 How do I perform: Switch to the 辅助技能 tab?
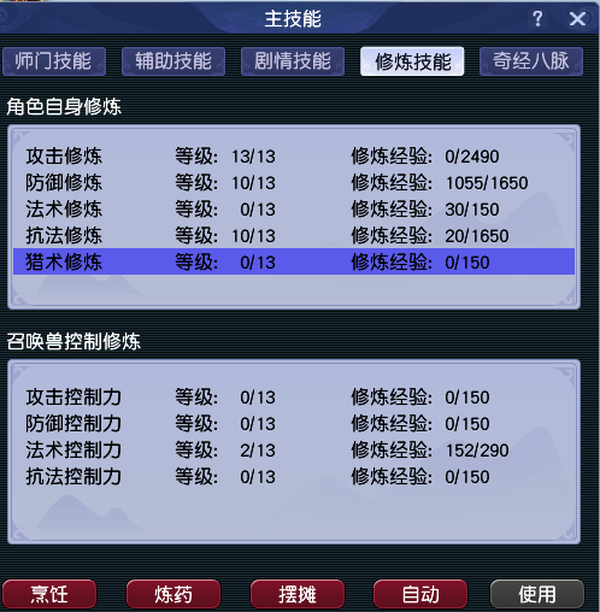coord(173,61)
